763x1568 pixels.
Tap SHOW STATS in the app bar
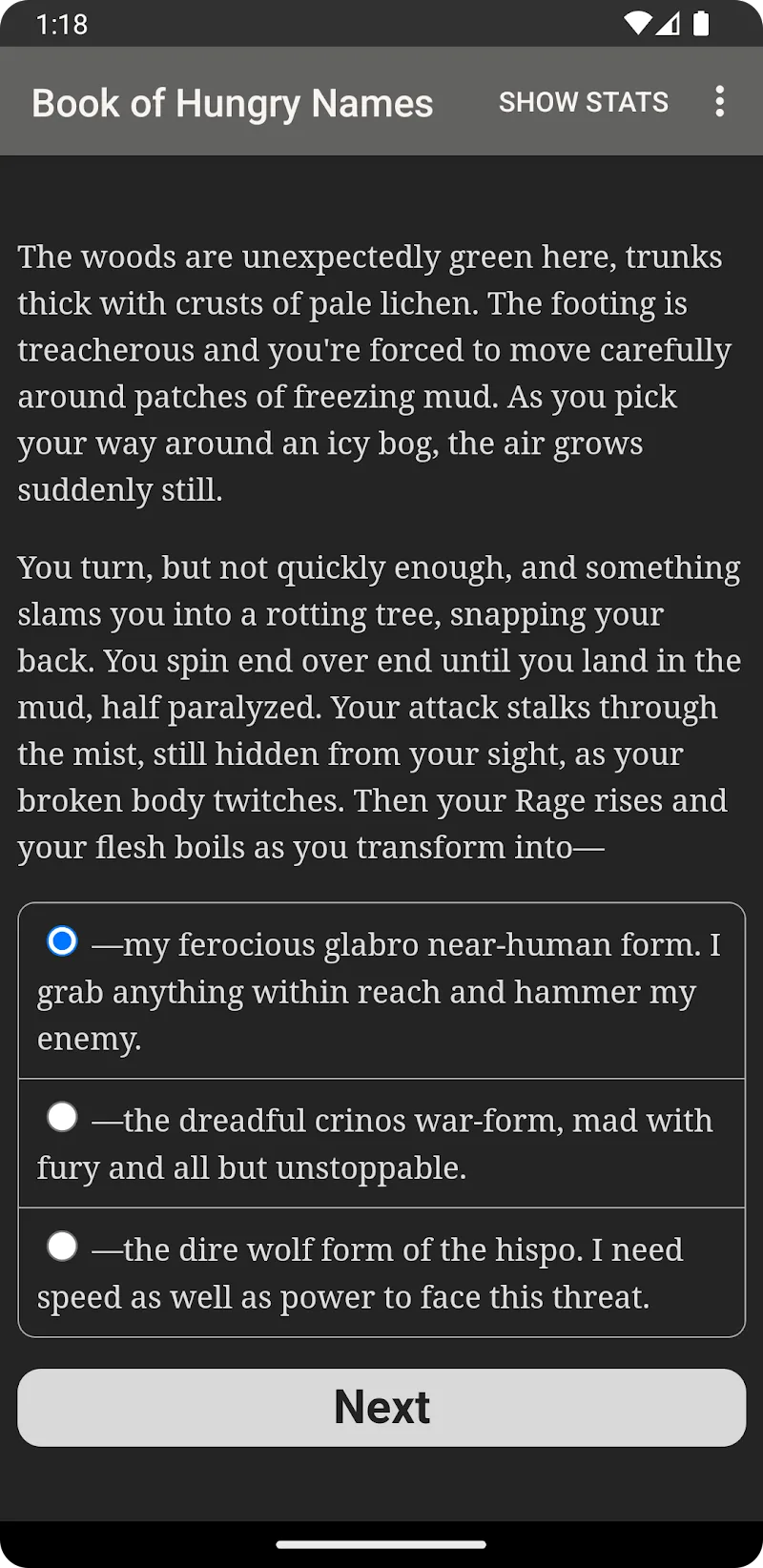tap(583, 102)
